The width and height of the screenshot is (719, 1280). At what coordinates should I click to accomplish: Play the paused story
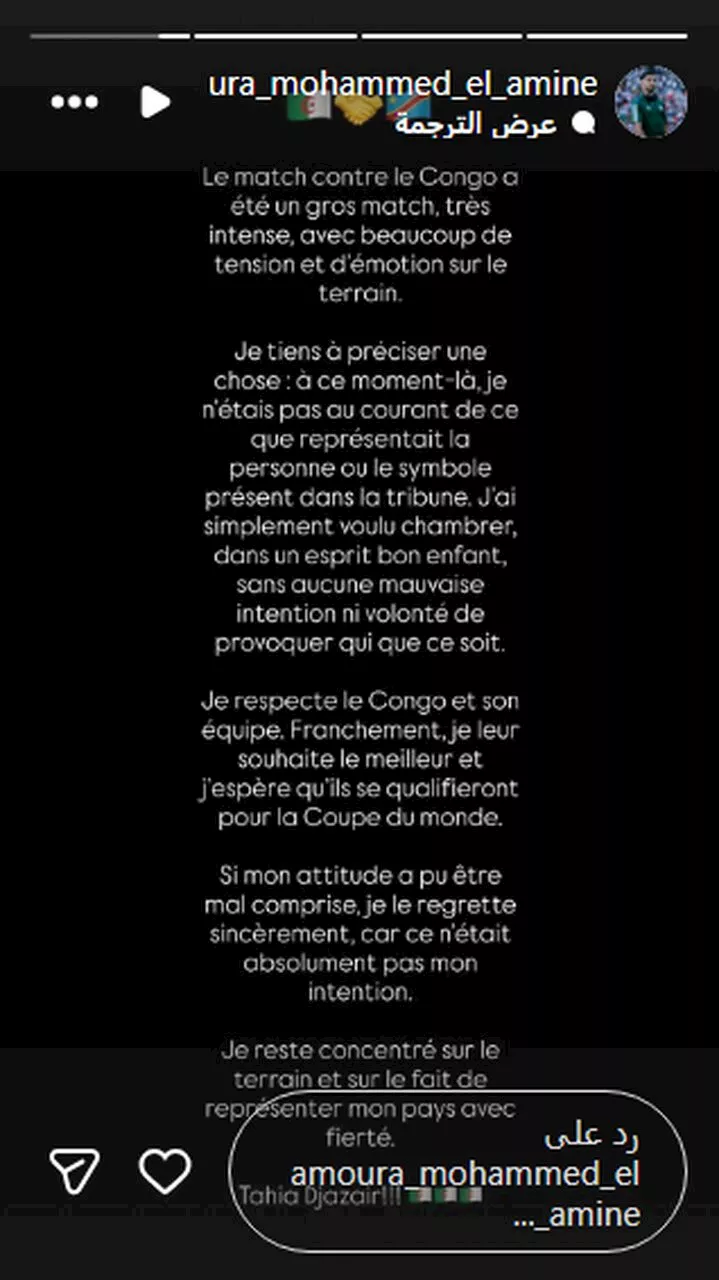(x=155, y=101)
